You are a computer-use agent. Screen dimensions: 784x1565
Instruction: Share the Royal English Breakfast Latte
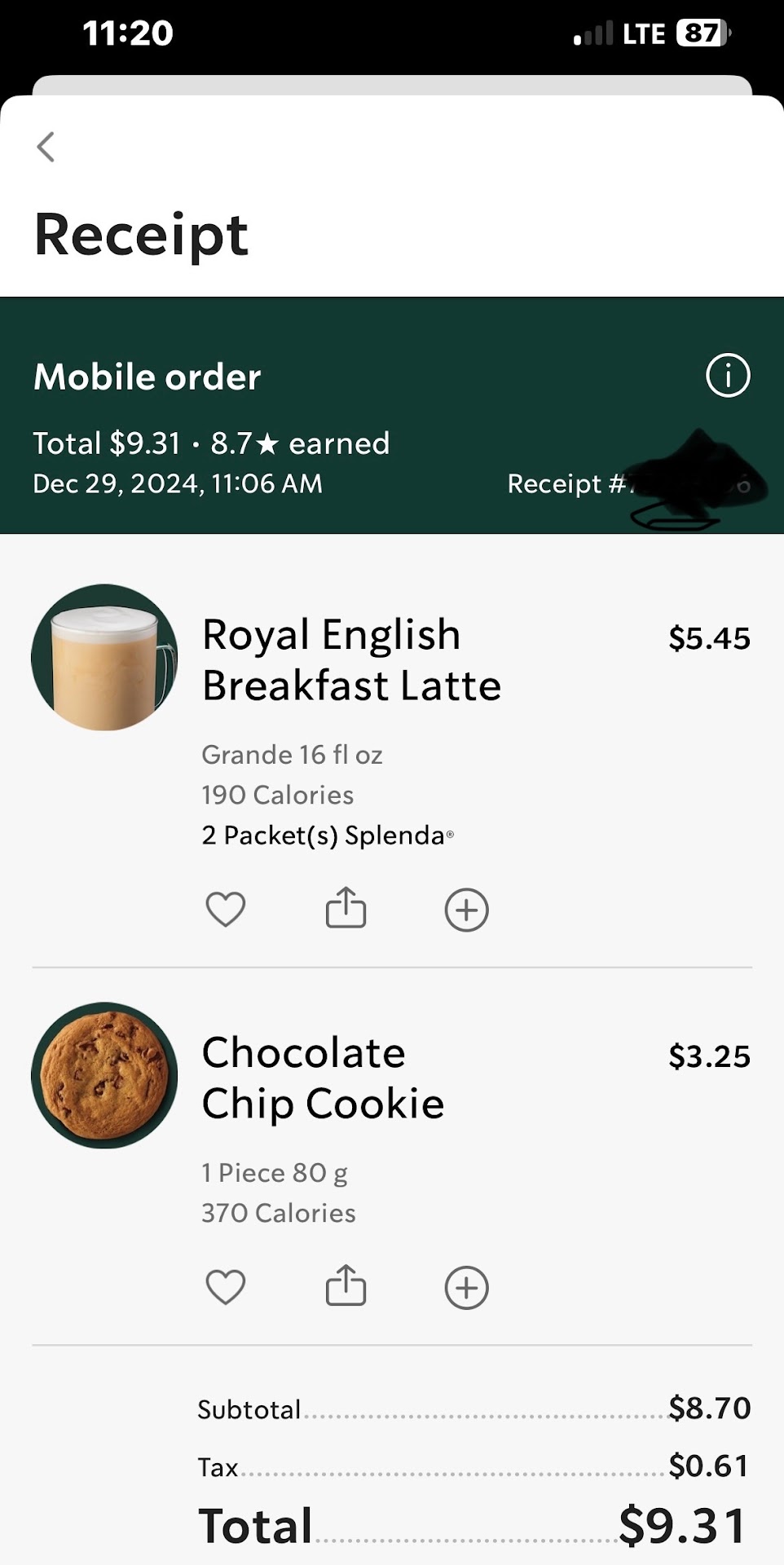346,908
